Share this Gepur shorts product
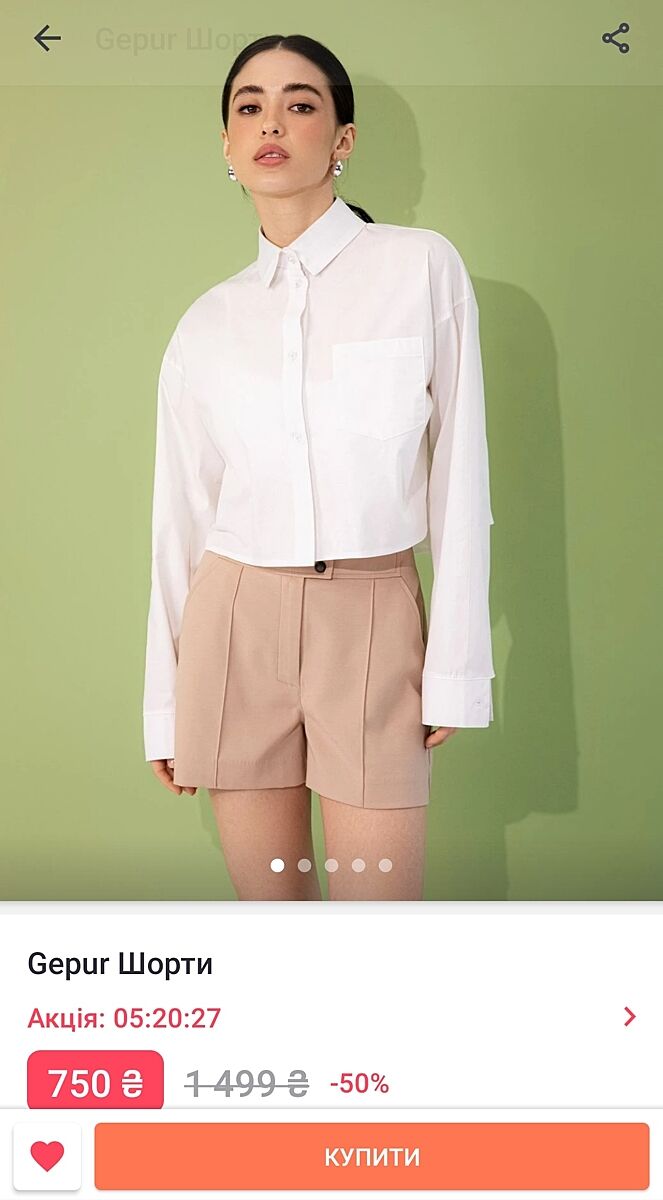663x1200 pixels. pyautogui.click(x=615, y=39)
